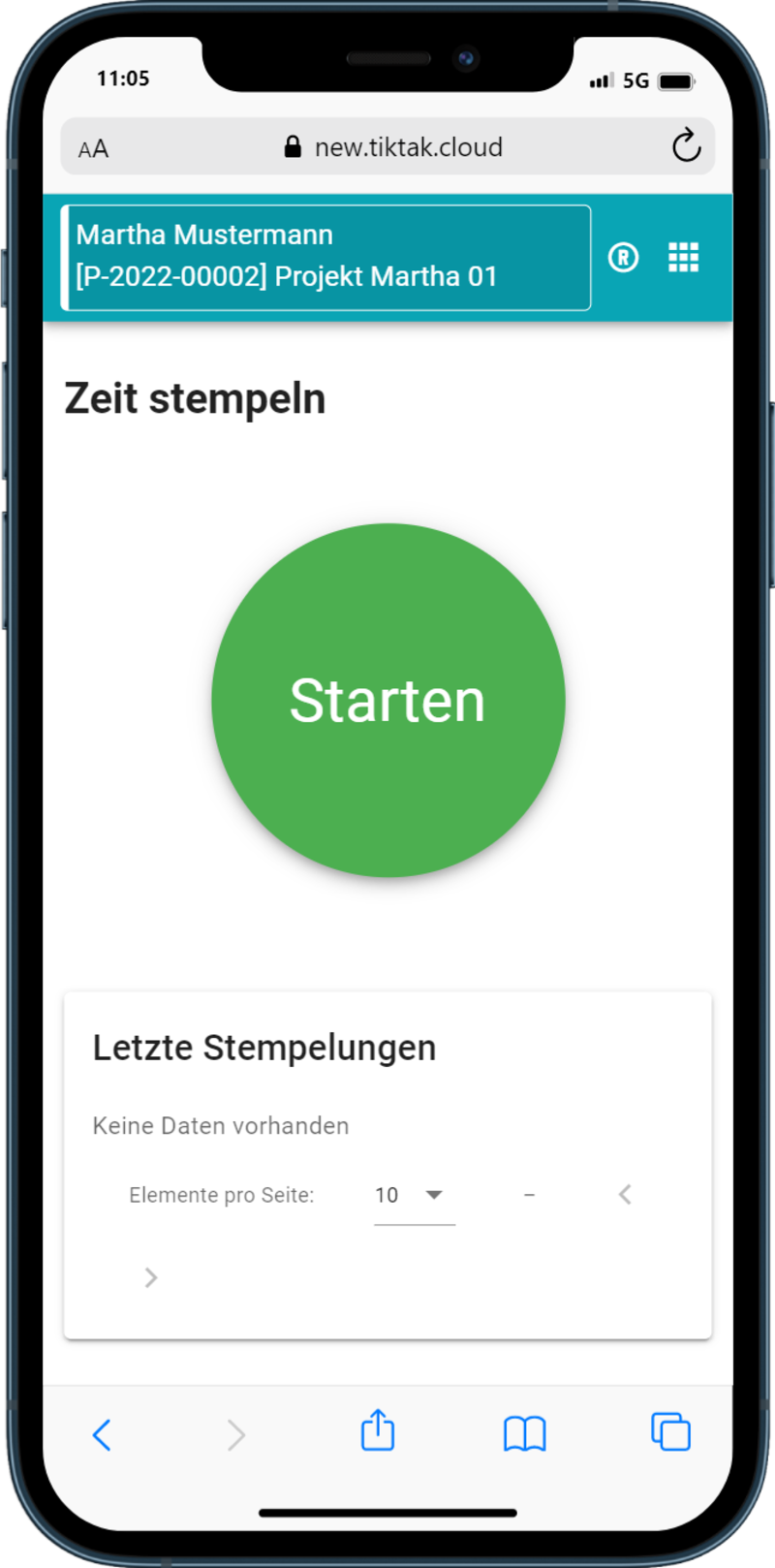Tap the circled R icon
The height and width of the screenshot is (1568, 775).
coord(623,257)
